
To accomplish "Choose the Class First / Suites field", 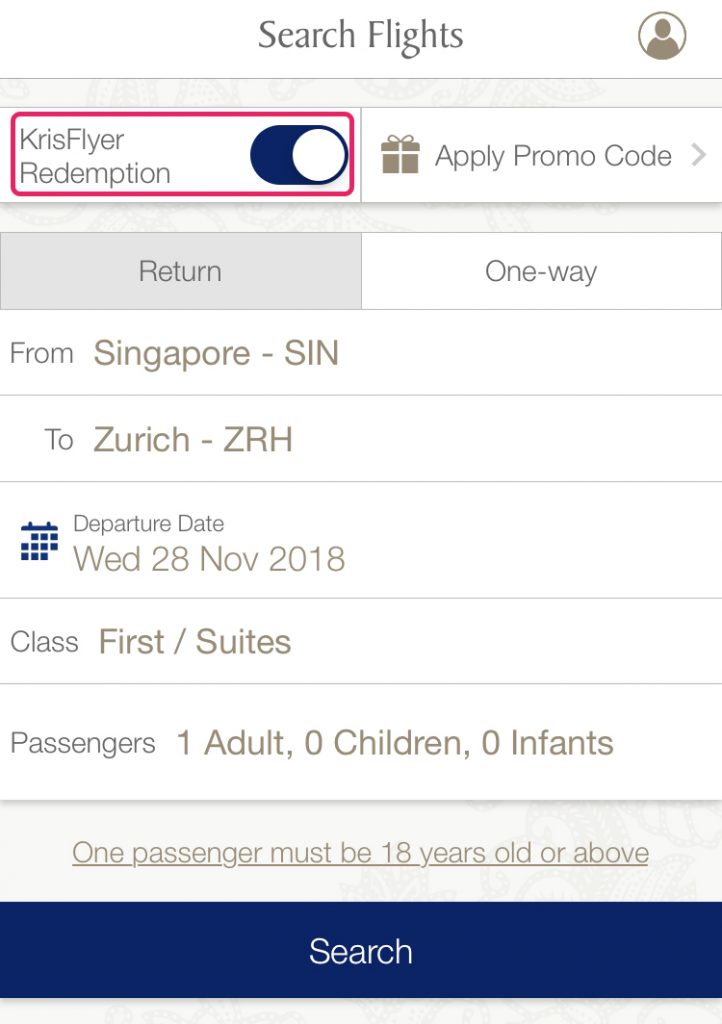I will click(195, 642).
